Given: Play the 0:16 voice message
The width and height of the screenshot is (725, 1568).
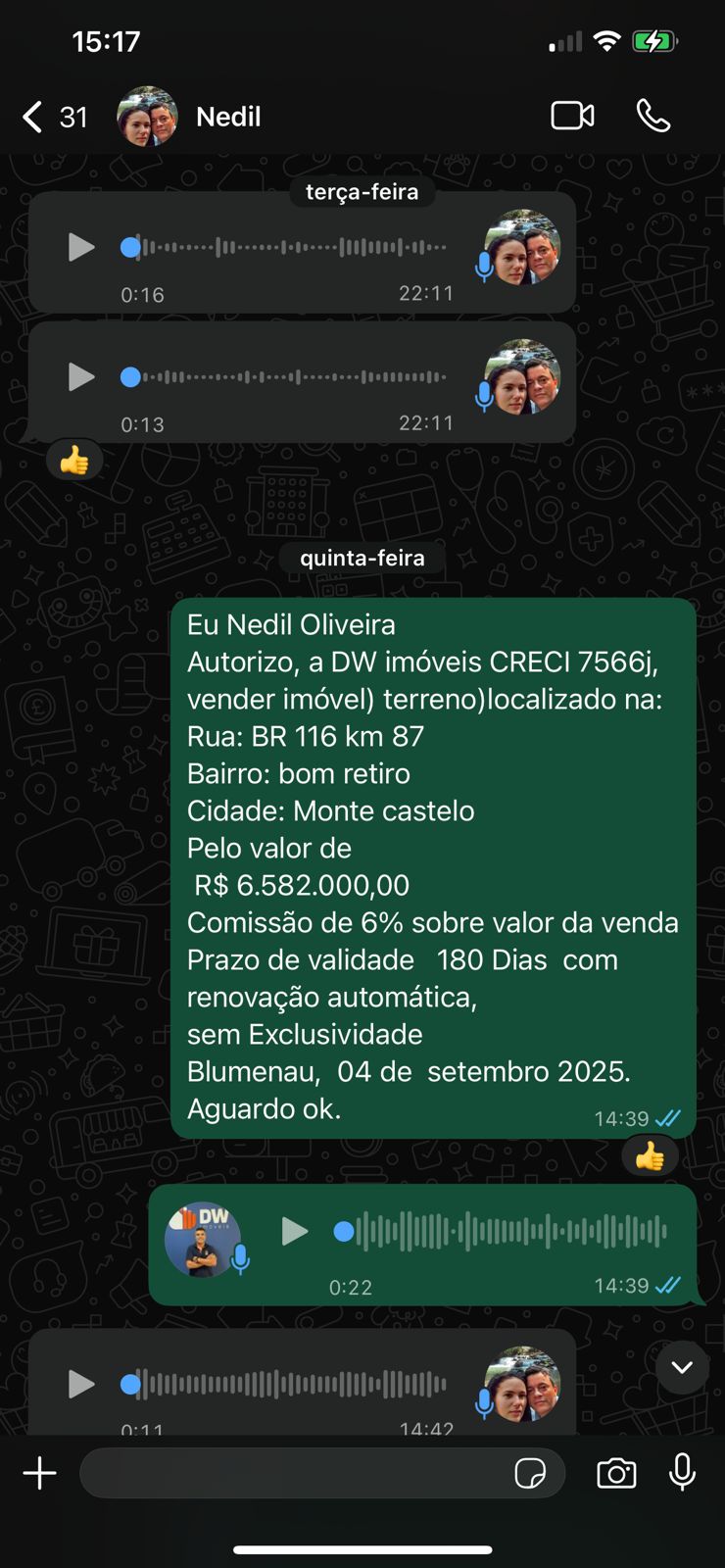Looking at the screenshot, I should 81,247.
